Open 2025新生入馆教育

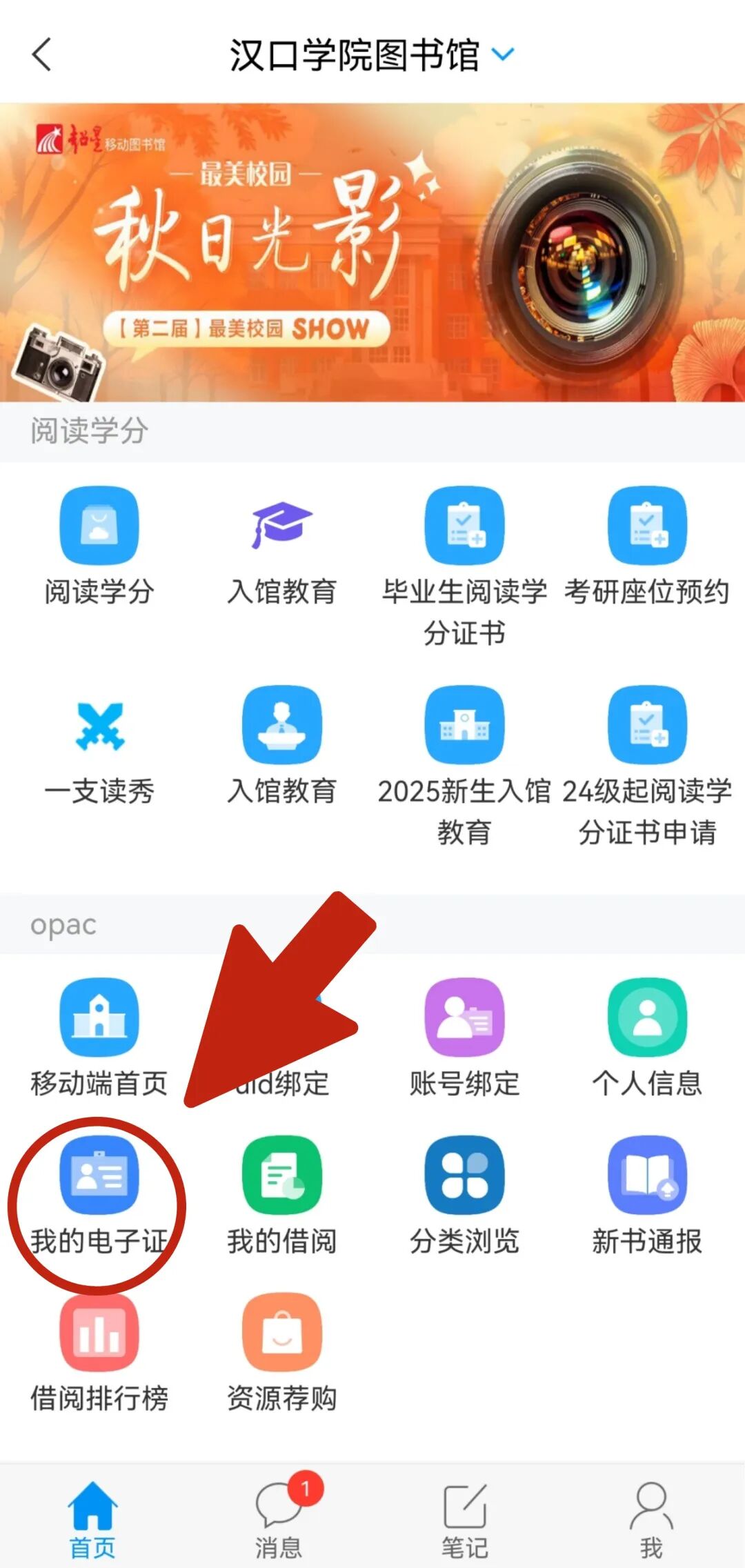(x=464, y=728)
